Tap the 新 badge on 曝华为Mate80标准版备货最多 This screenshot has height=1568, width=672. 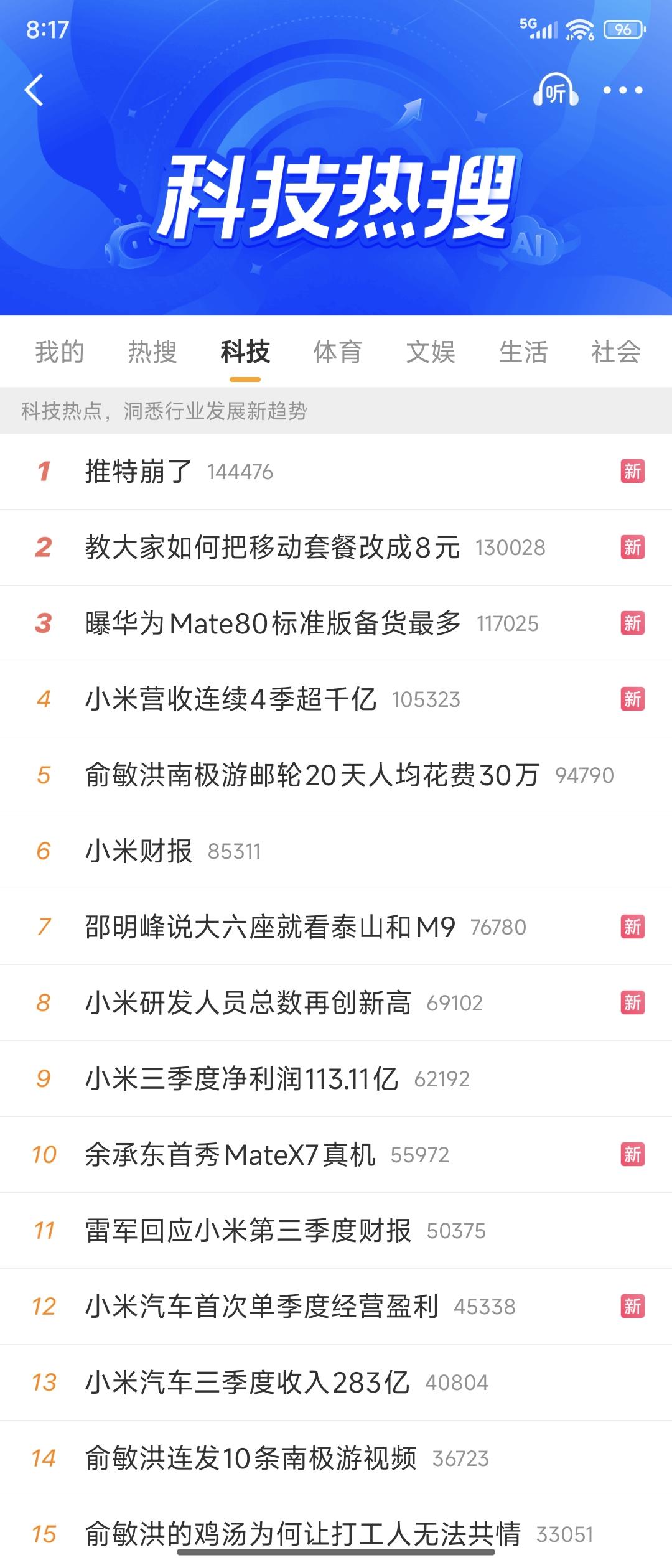click(631, 623)
